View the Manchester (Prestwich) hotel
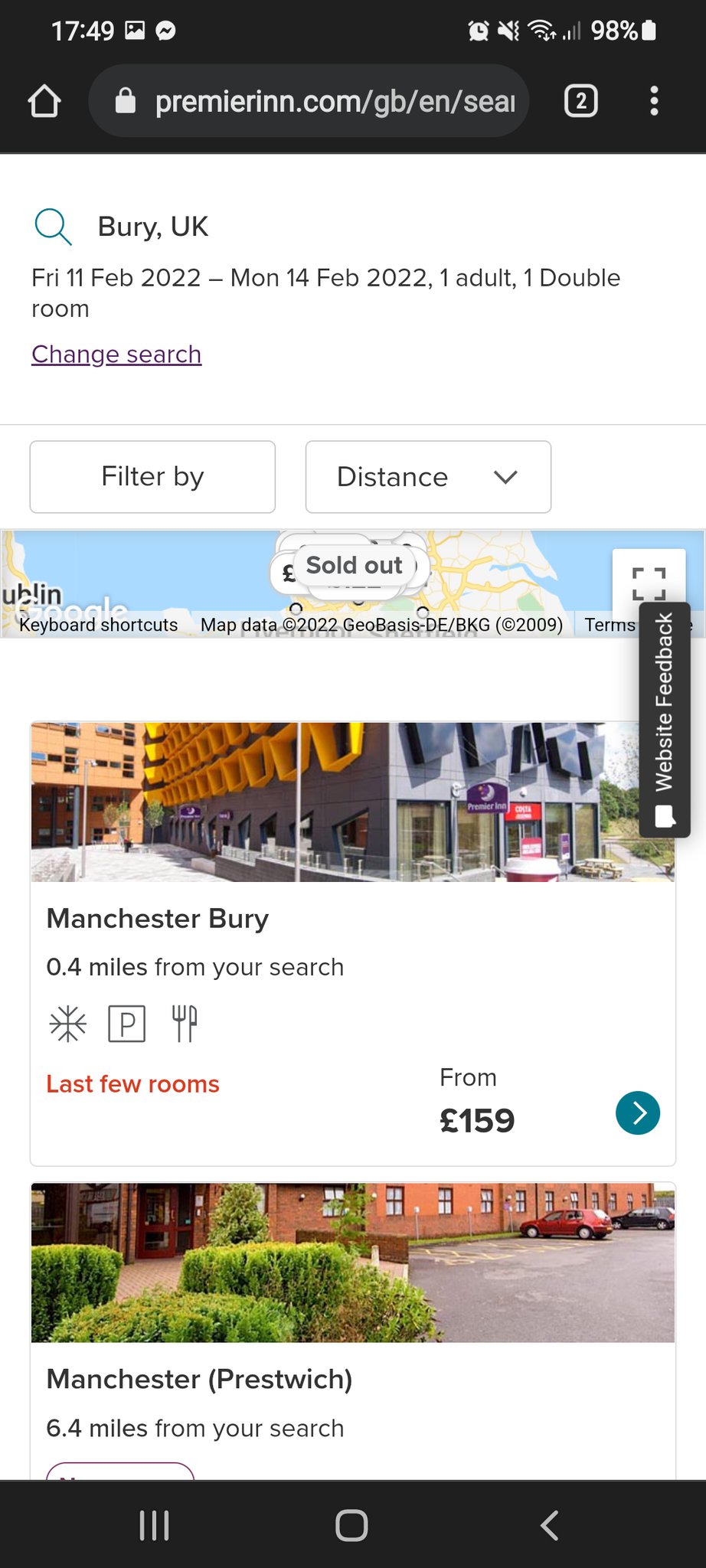Screen dimensions: 706x1568 (x=199, y=1379)
